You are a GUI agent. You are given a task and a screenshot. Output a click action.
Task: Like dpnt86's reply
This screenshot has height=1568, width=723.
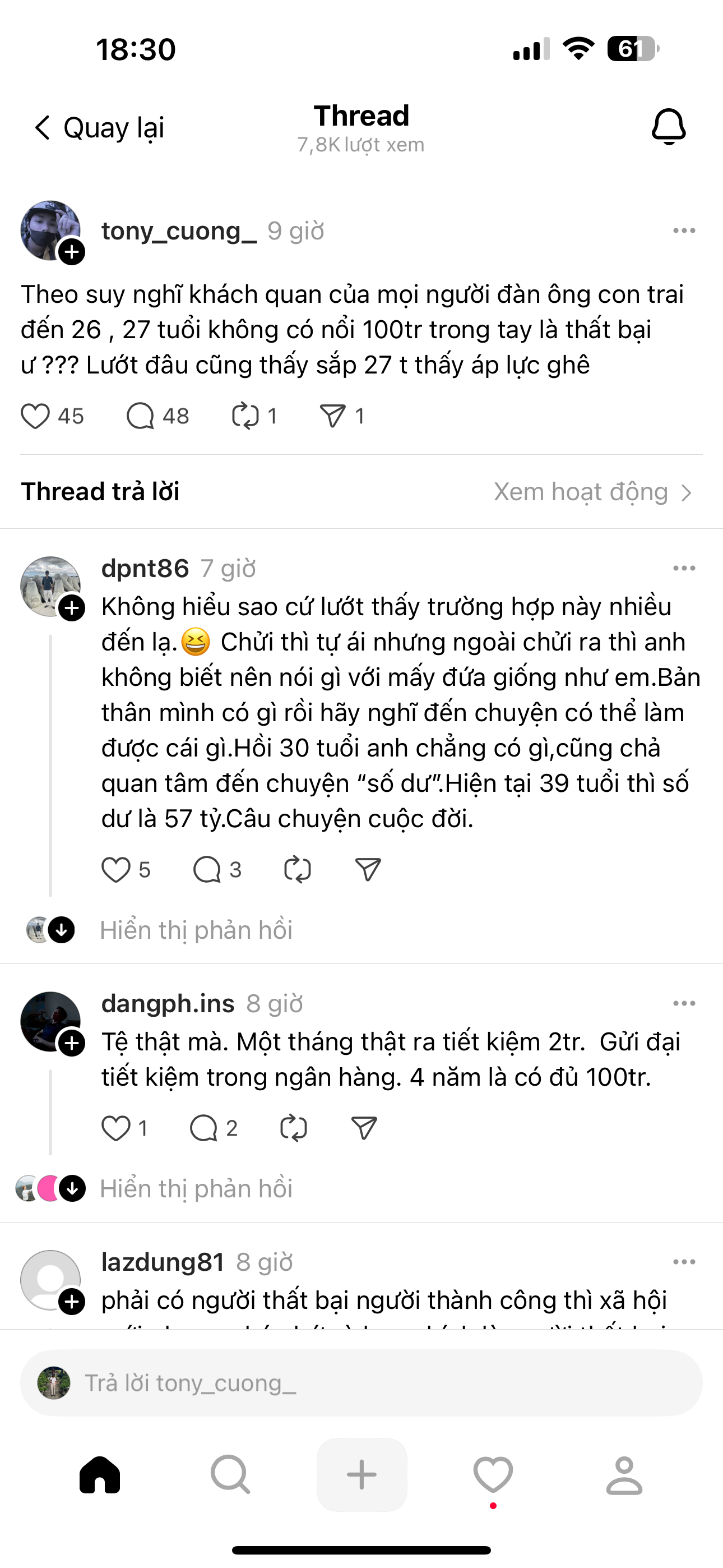point(115,869)
